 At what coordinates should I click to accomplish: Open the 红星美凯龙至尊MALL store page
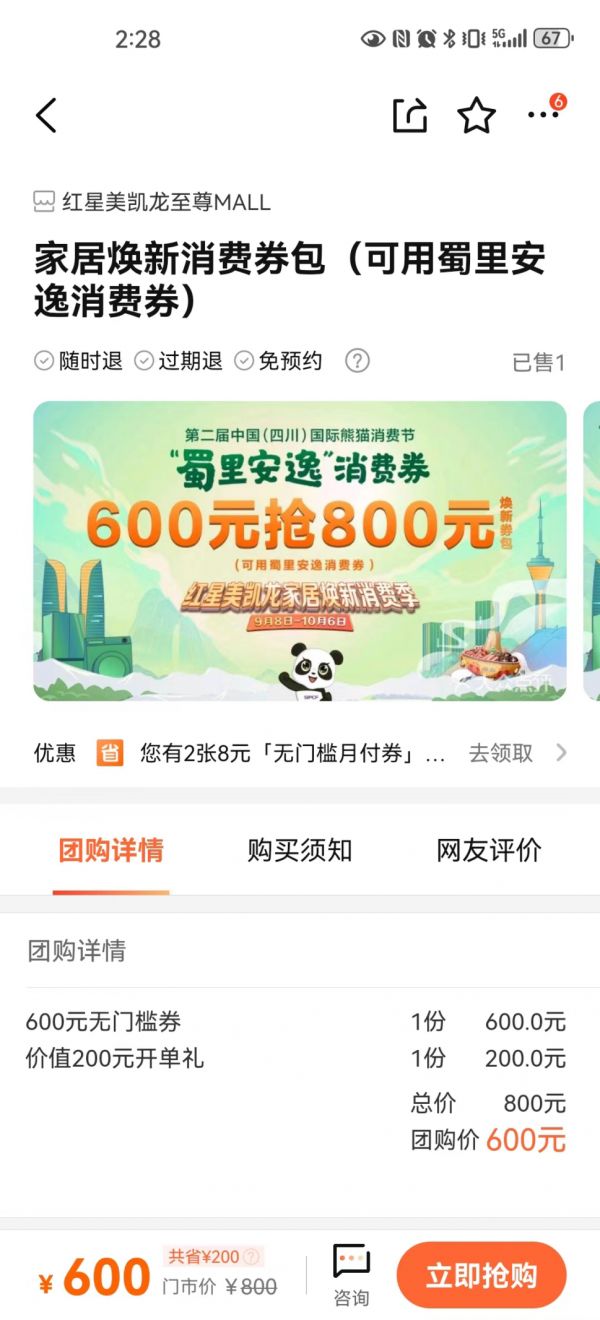pyautogui.click(x=152, y=202)
